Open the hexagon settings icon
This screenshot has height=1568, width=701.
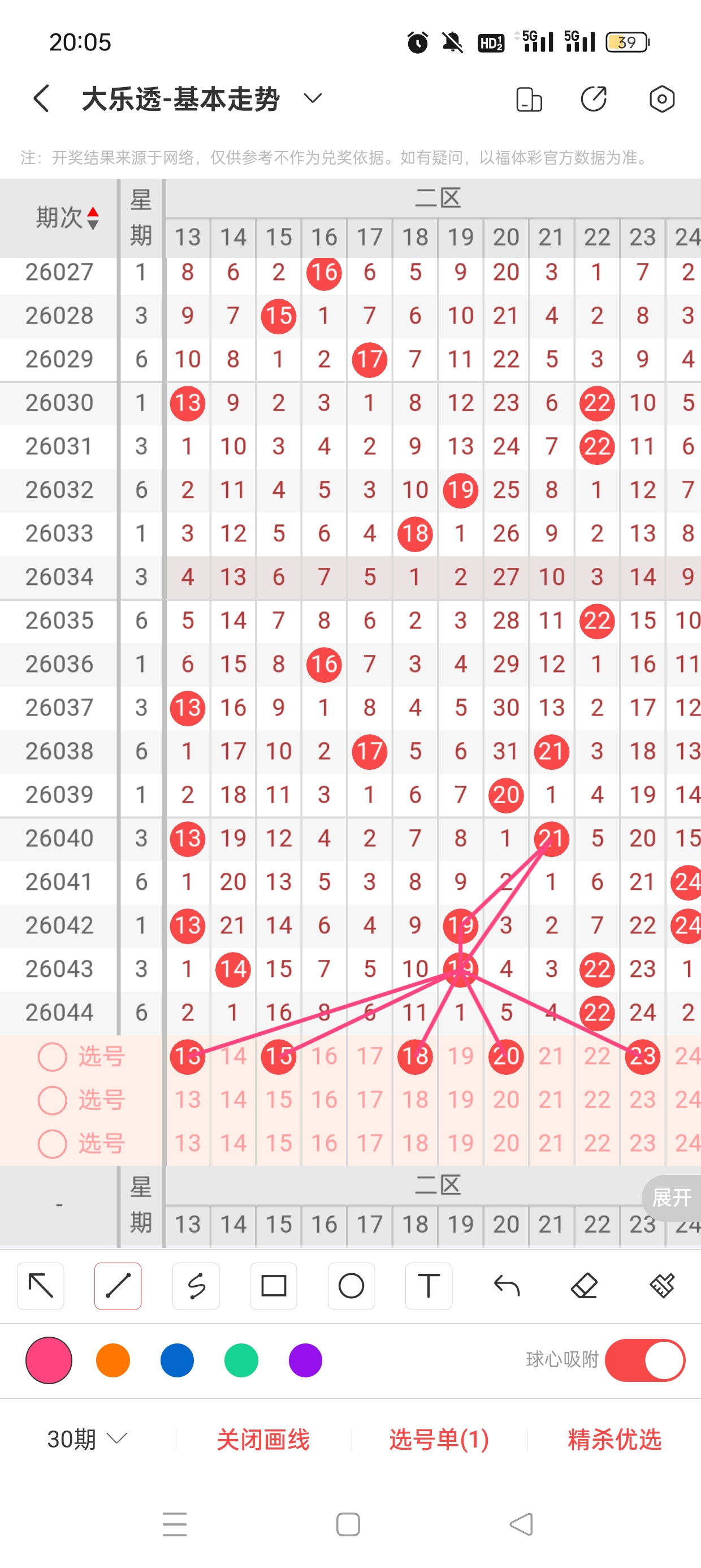[661, 99]
